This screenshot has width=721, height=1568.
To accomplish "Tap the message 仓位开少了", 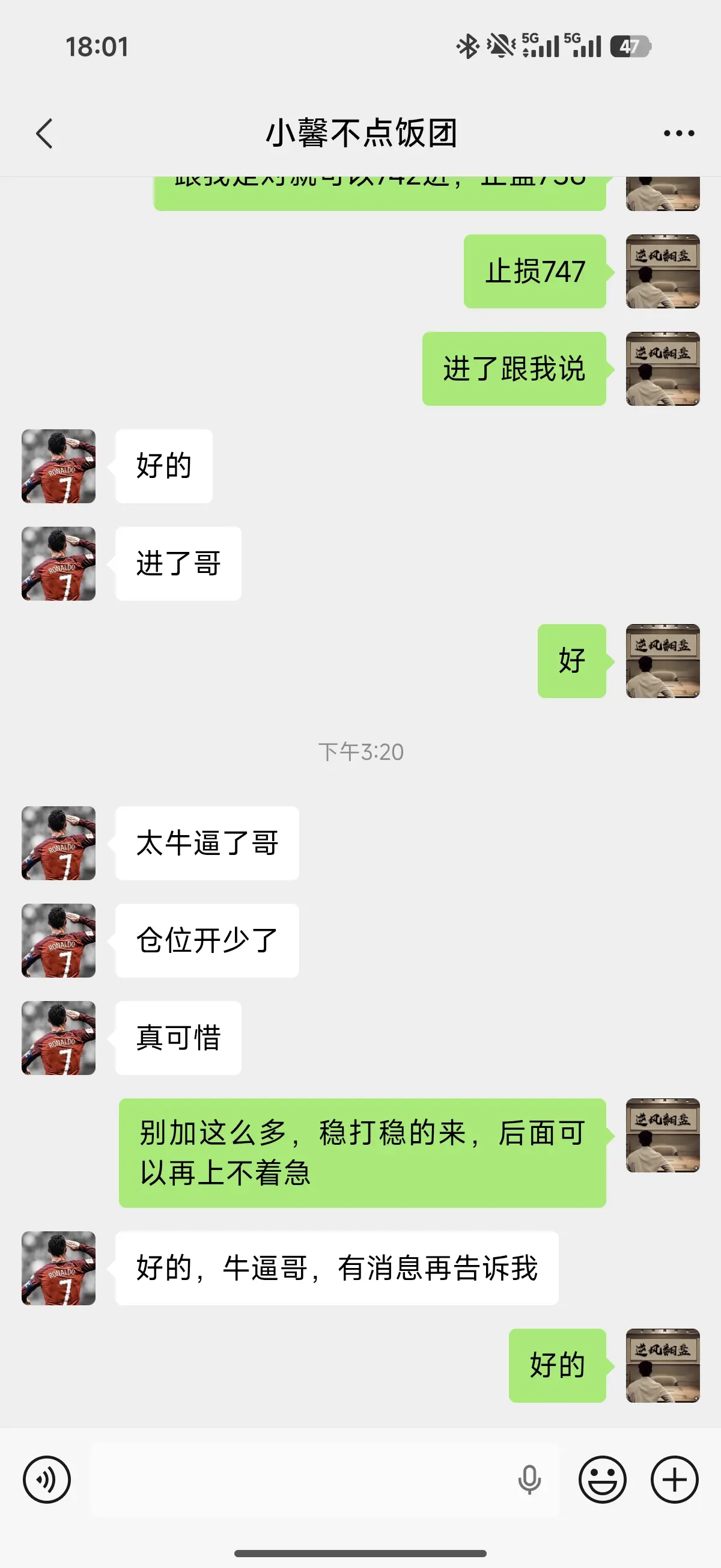I will click(x=205, y=941).
